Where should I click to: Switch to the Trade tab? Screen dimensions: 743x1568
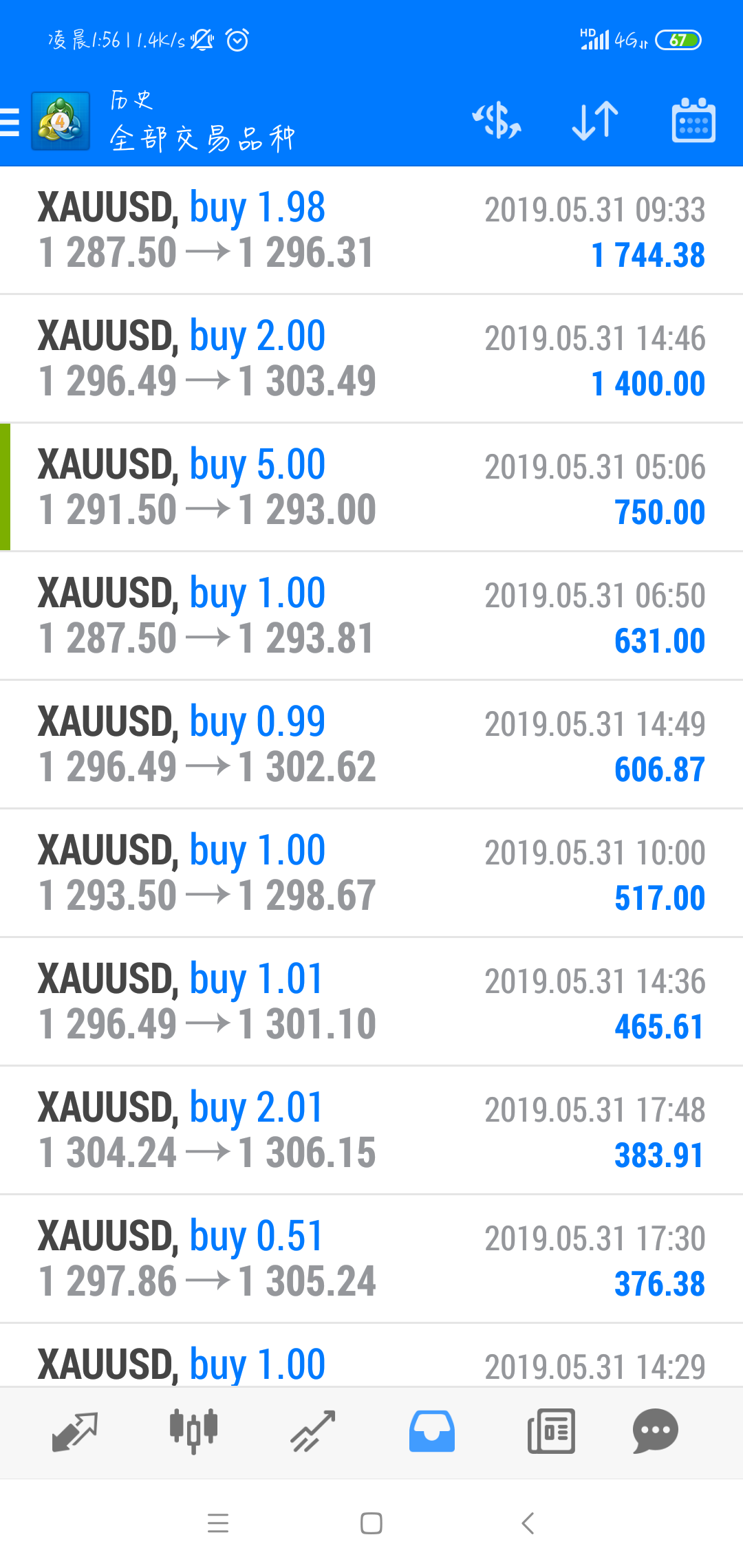(313, 1431)
